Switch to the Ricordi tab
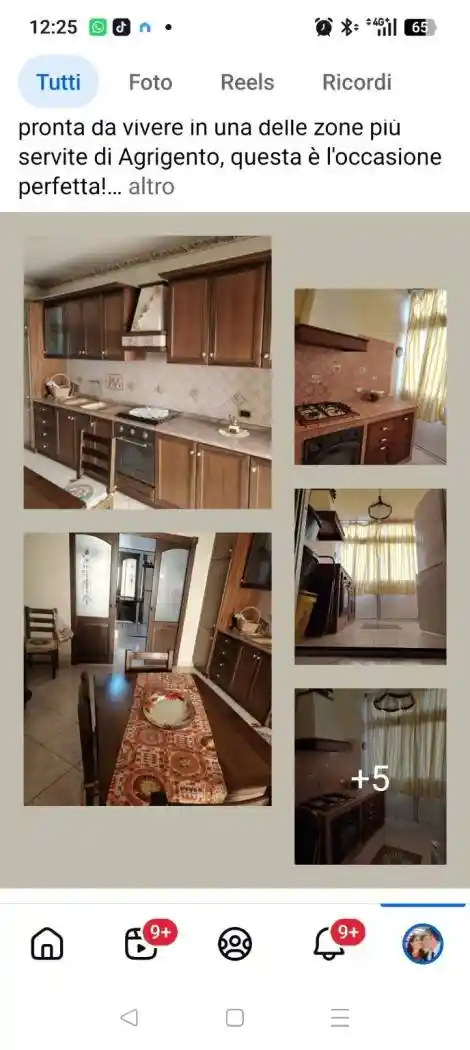 pyautogui.click(x=357, y=82)
